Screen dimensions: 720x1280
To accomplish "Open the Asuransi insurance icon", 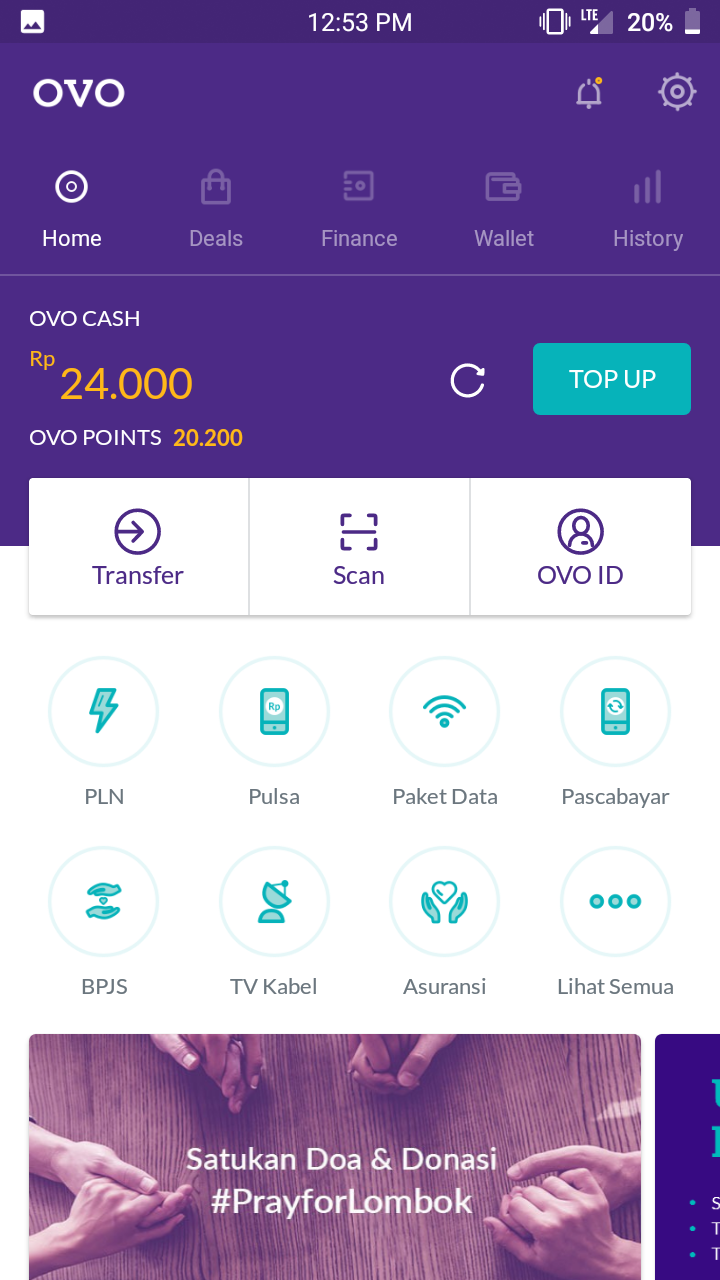I will point(444,900).
